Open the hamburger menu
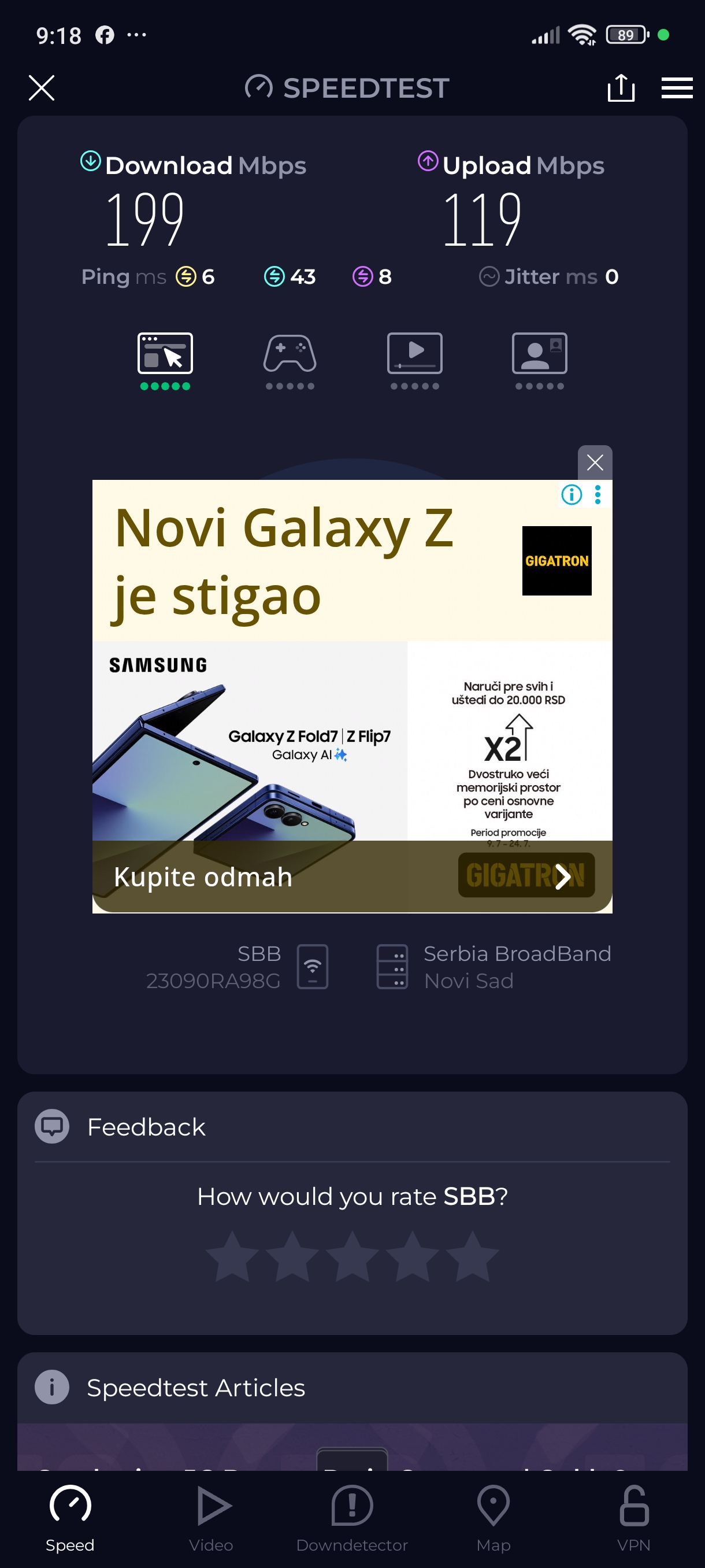 677,88
